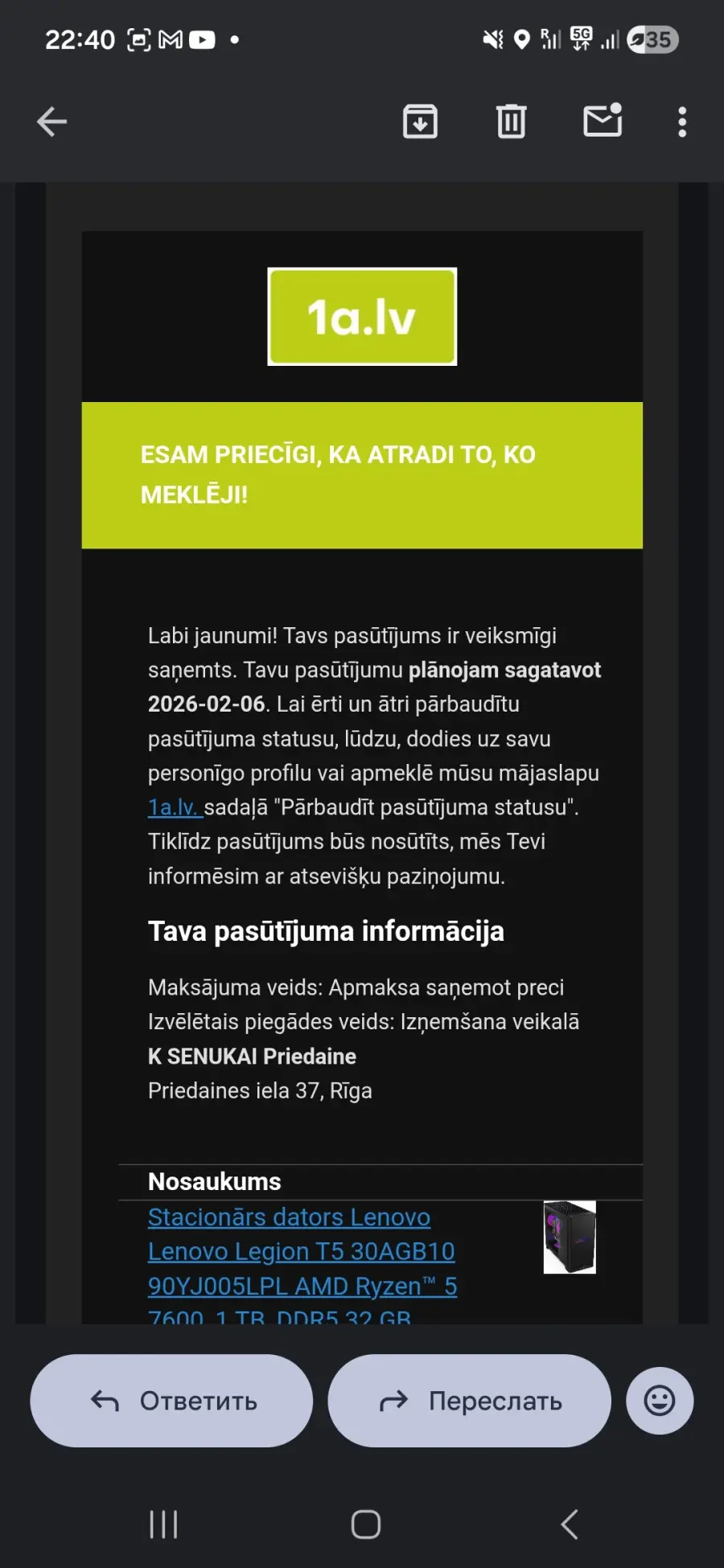Open the overflow menu
Image resolution: width=724 pixels, height=1568 pixels.
pos(682,122)
